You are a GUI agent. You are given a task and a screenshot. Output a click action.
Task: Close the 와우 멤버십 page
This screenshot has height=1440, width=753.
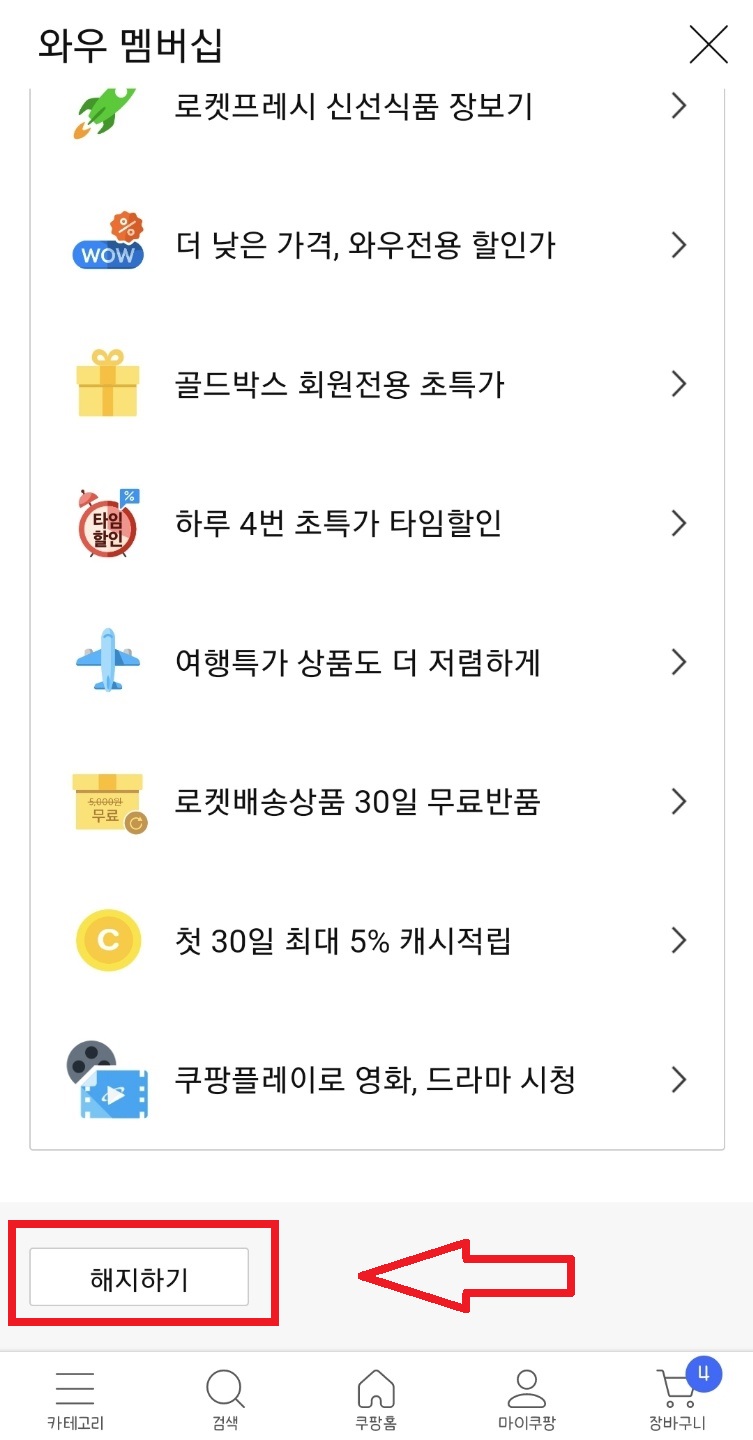(708, 45)
